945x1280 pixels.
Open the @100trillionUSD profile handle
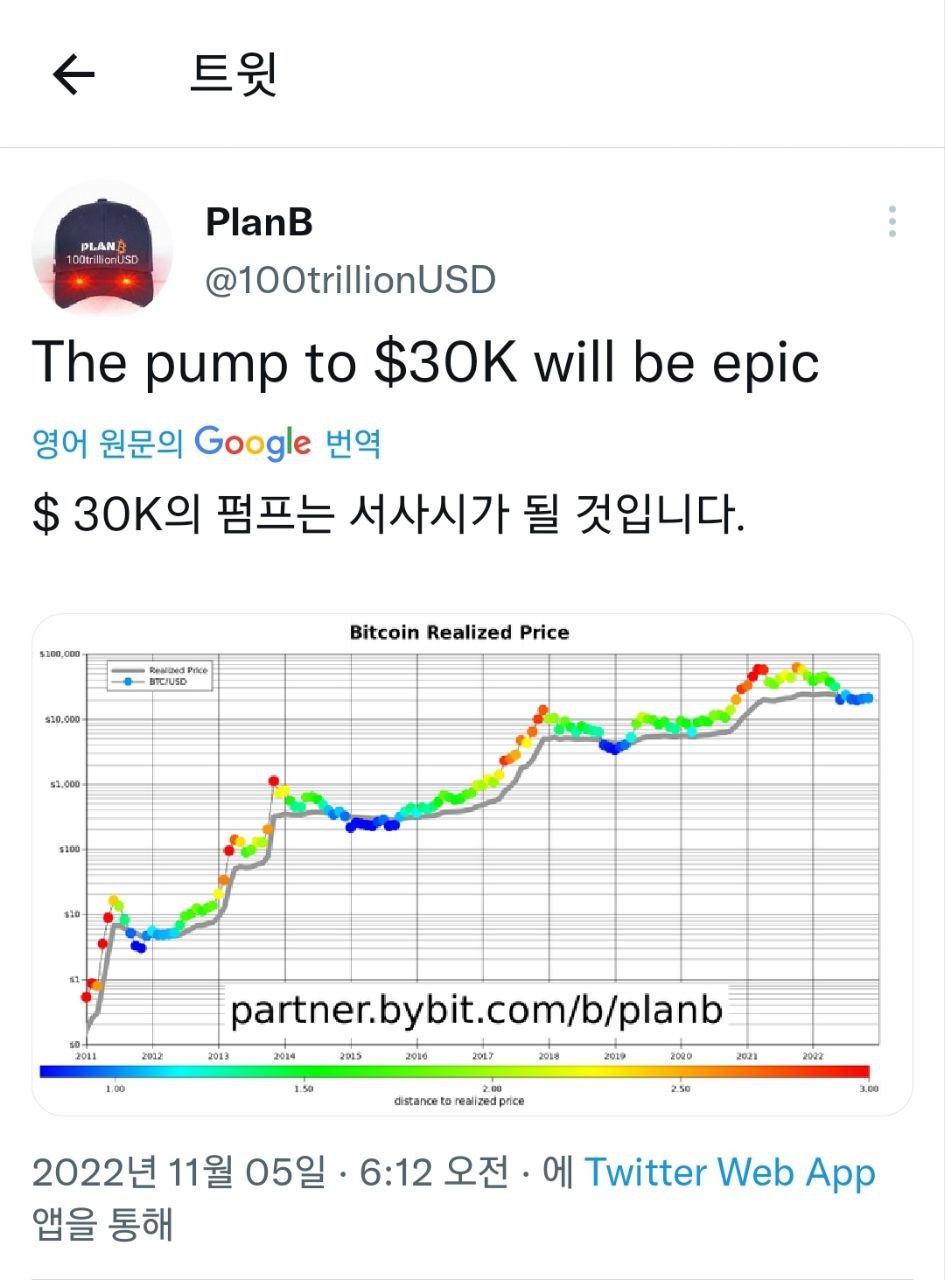point(350,281)
